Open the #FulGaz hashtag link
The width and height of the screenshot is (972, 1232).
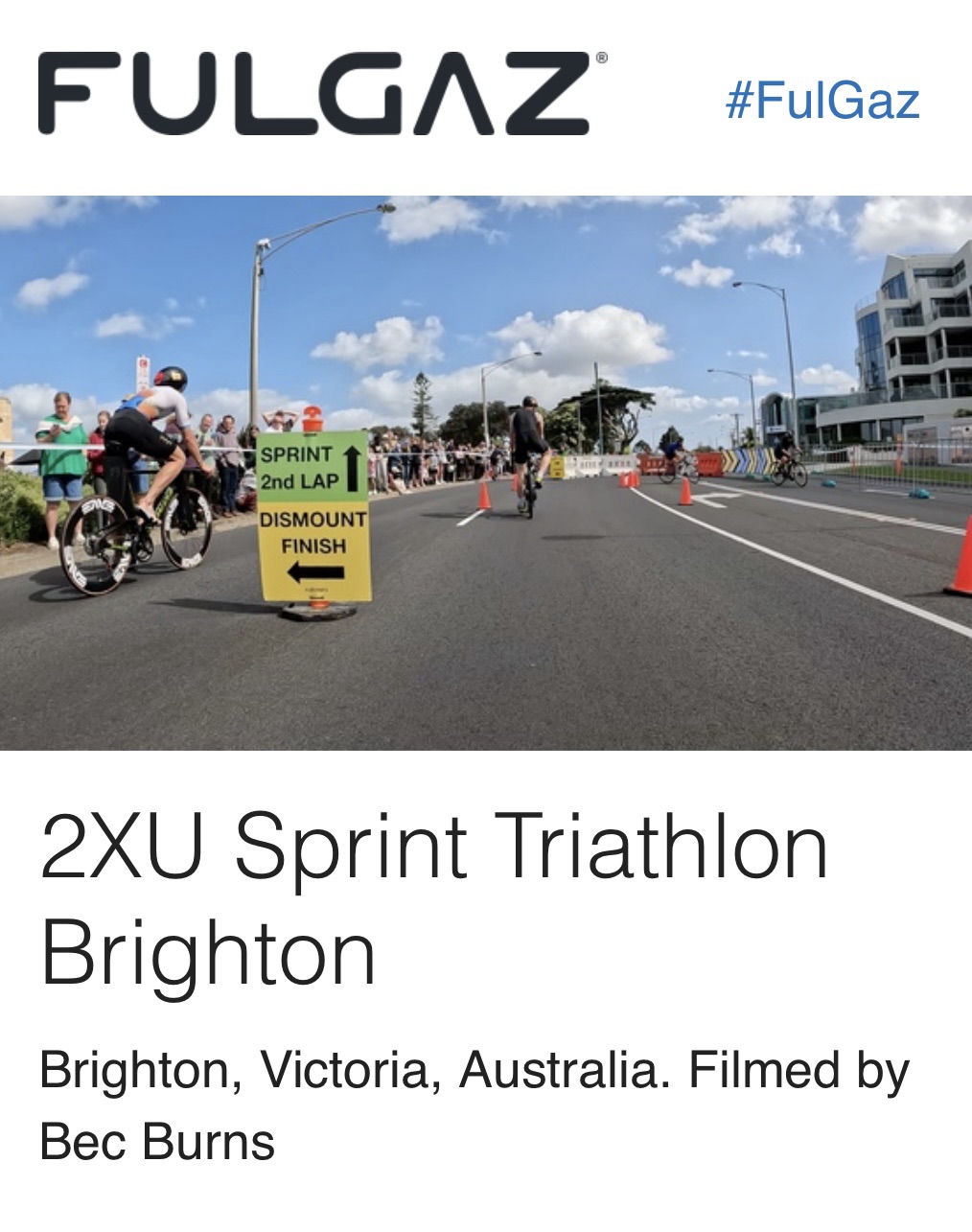[x=822, y=101]
